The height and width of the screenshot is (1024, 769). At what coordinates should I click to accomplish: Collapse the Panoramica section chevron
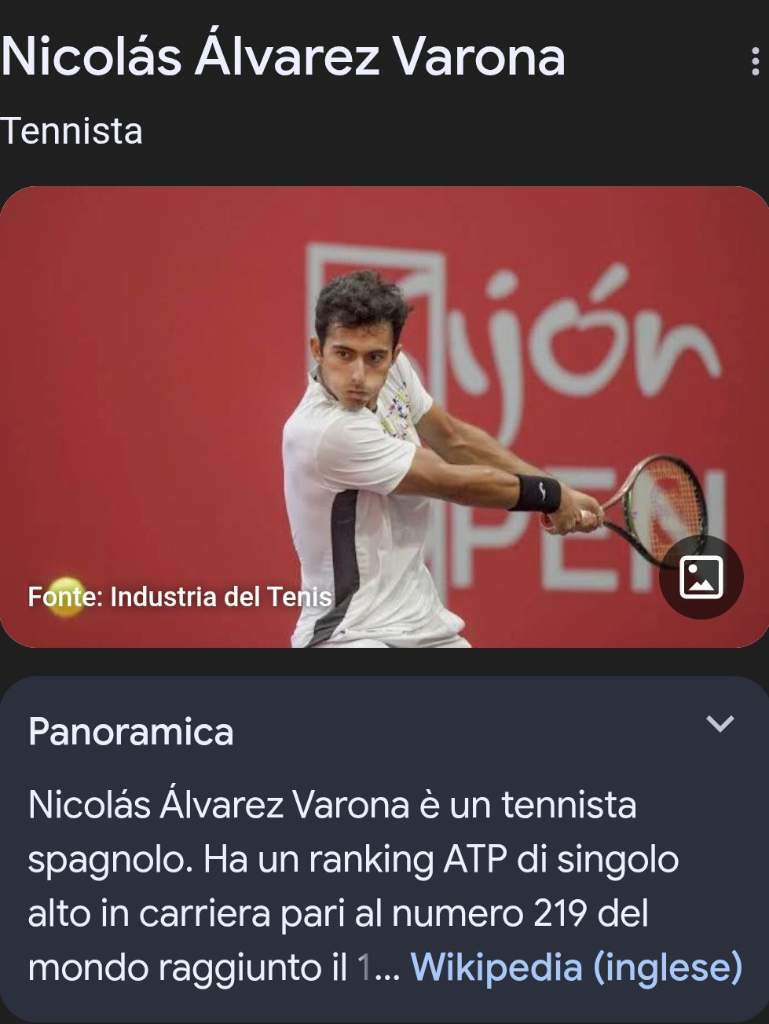point(720,724)
